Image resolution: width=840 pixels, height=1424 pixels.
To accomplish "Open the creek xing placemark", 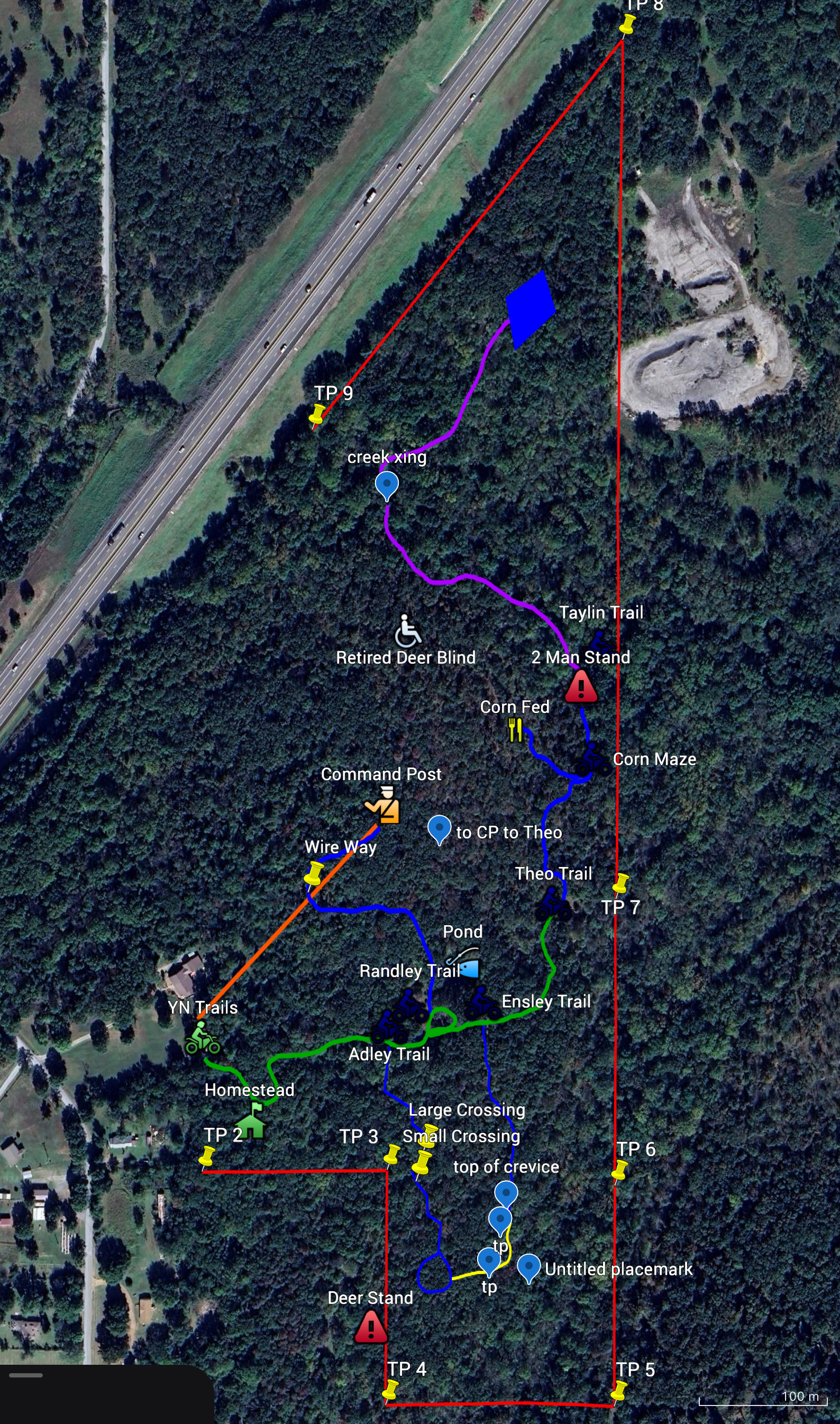I will pos(387,486).
